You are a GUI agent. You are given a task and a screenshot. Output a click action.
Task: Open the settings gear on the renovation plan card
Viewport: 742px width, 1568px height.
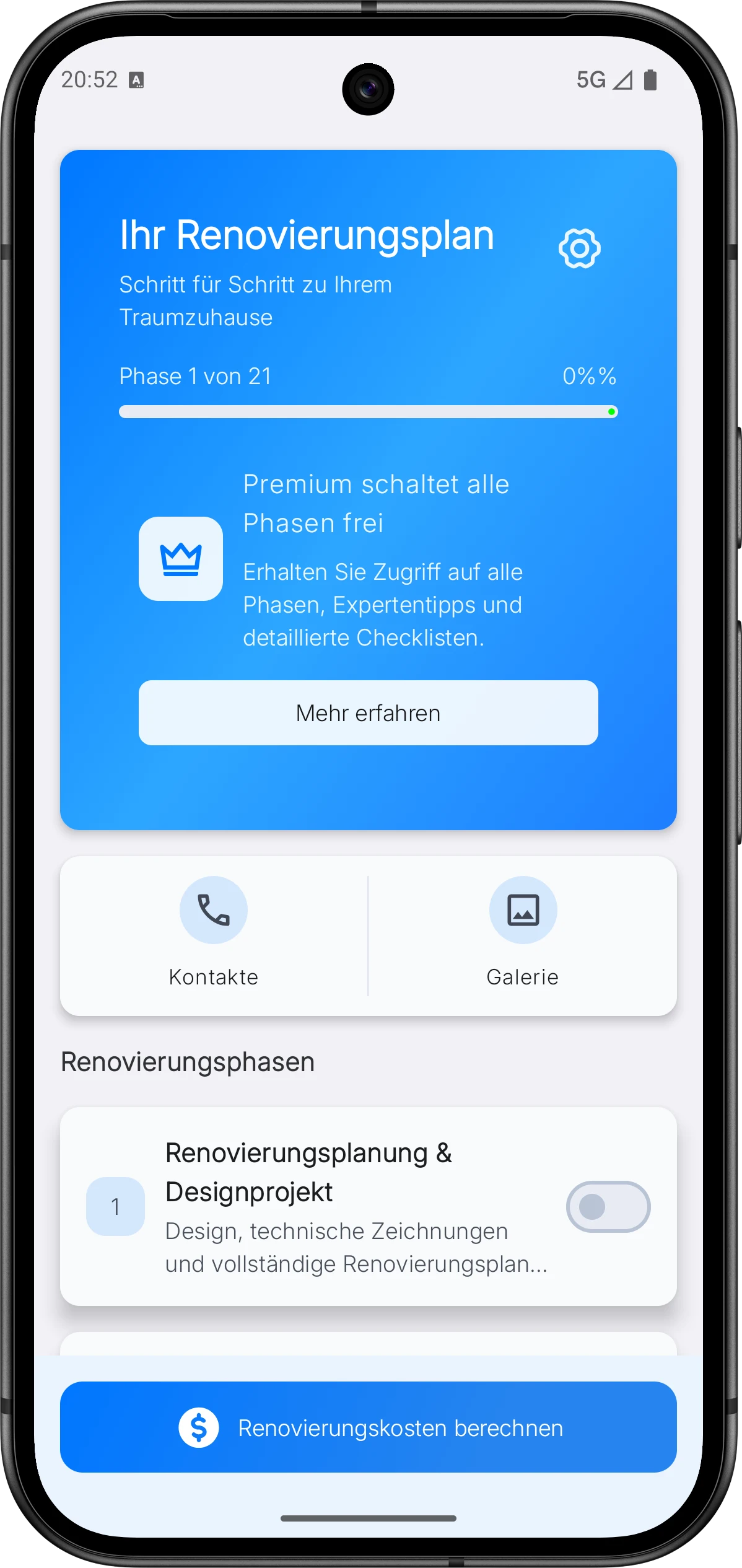[580, 248]
